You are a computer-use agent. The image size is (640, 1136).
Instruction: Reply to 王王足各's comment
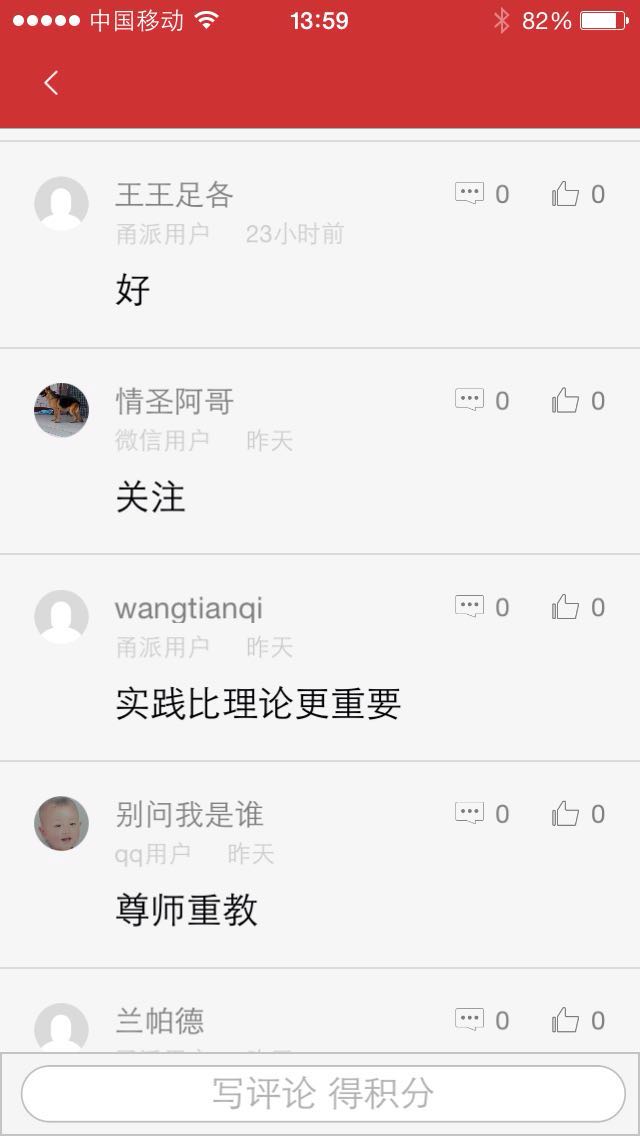pos(470,194)
